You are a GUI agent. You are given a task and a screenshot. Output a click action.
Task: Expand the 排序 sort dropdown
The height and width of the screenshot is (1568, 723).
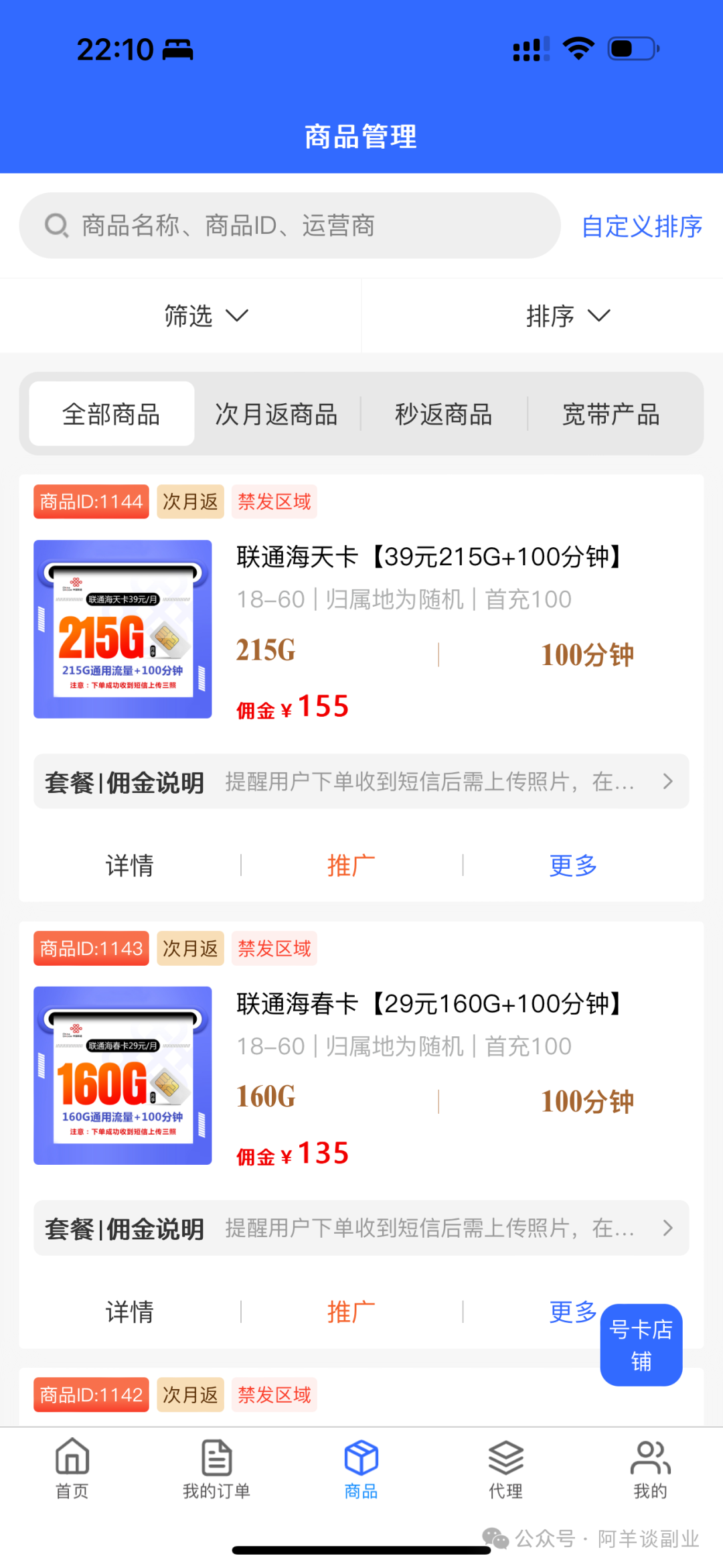[568, 315]
